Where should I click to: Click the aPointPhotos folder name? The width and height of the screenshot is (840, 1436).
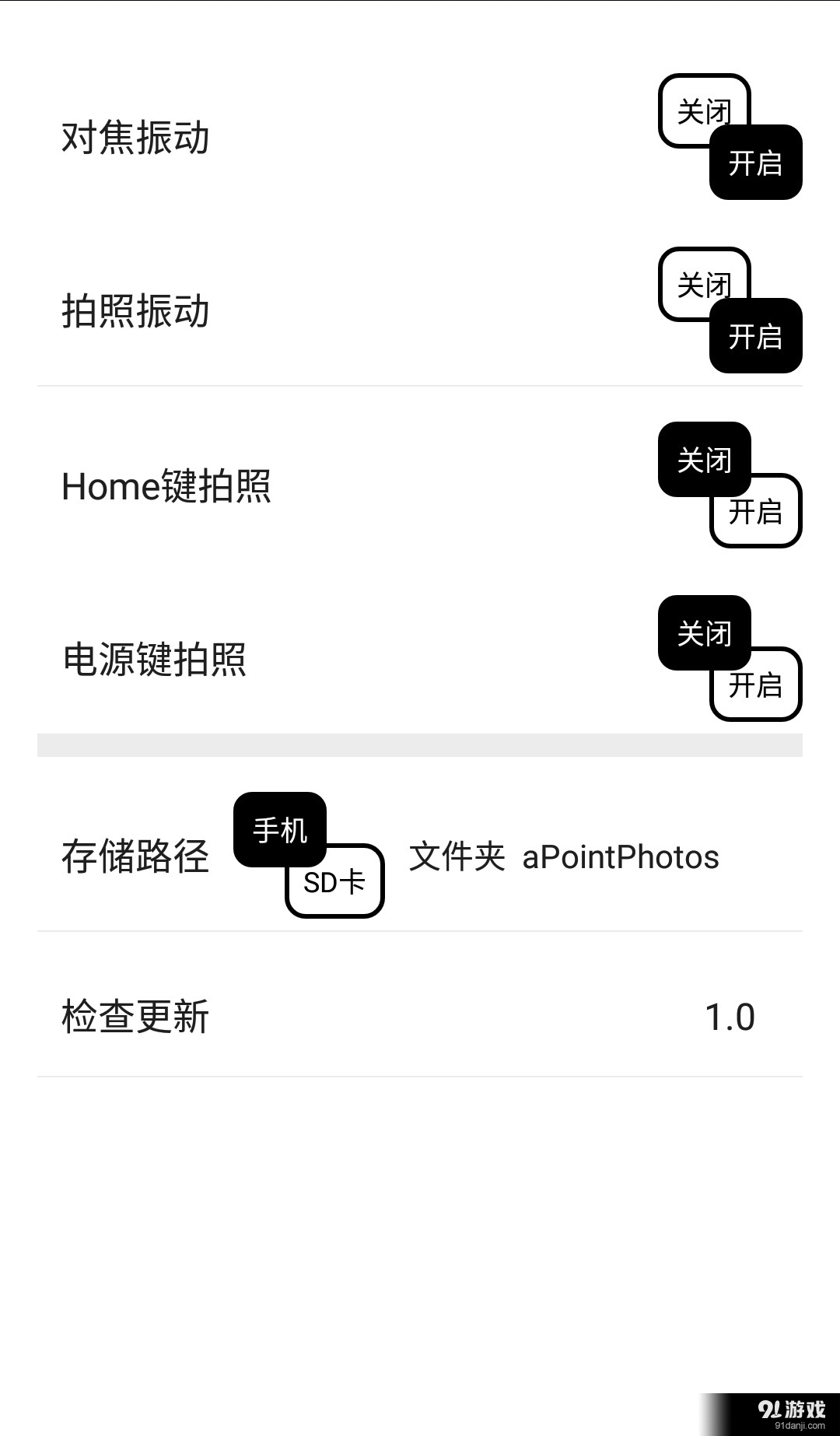tap(622, 857)
